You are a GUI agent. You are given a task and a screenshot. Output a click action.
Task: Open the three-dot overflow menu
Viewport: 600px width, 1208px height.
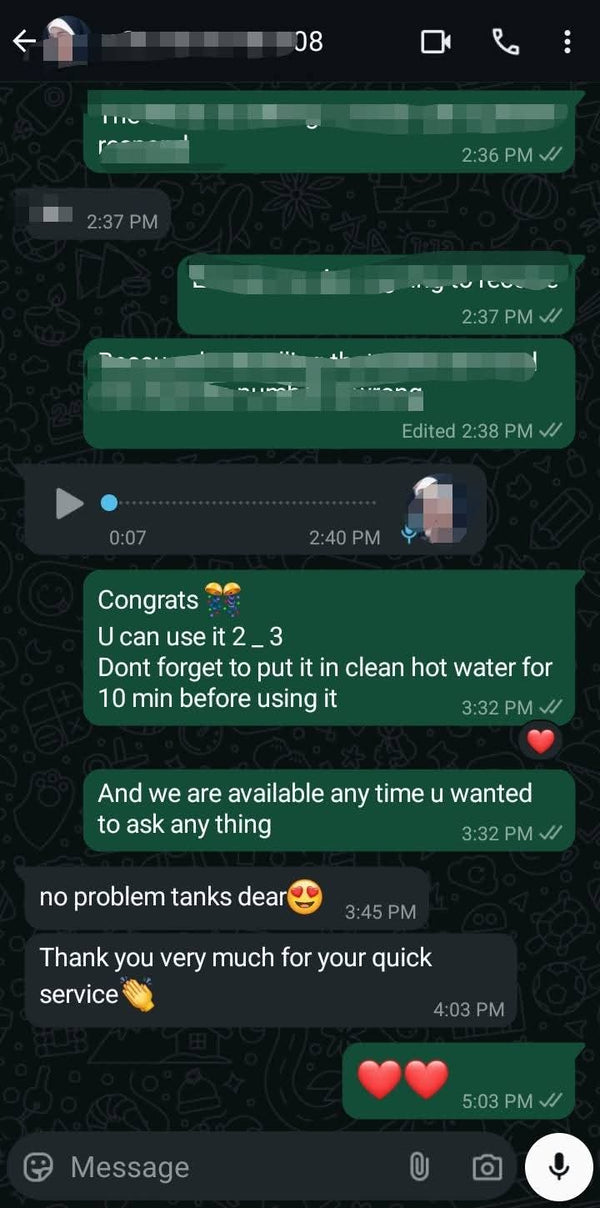[x=567, y=41]
